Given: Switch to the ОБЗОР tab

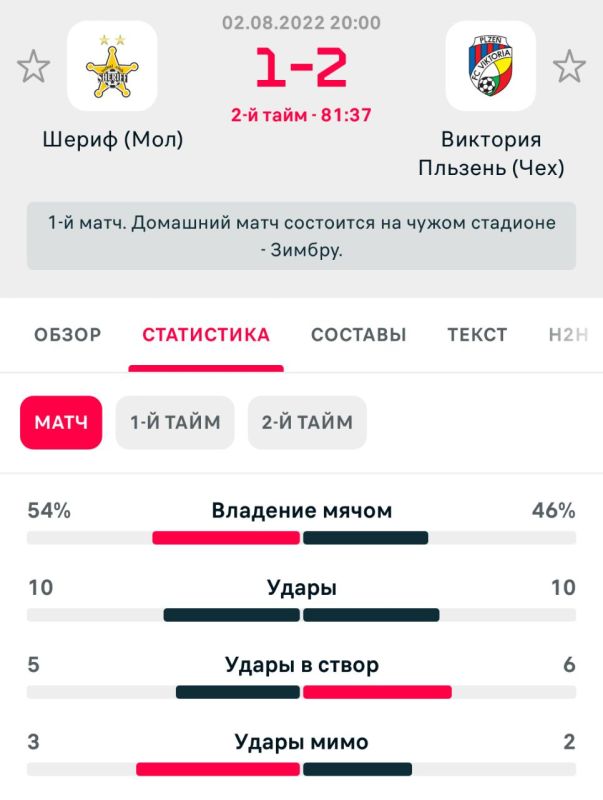Looking at the screenshot, I should tap(67, 335).
